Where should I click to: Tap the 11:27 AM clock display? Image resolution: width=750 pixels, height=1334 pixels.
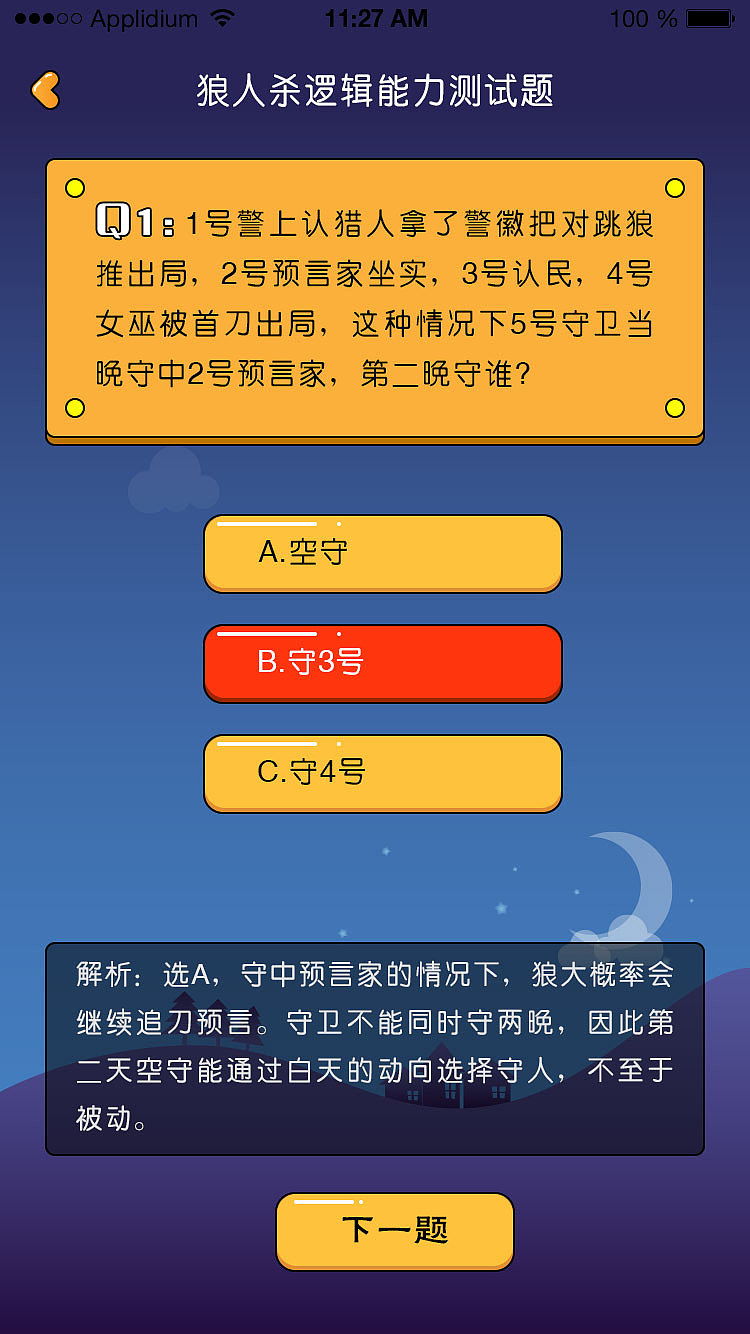tap(374, 17)
